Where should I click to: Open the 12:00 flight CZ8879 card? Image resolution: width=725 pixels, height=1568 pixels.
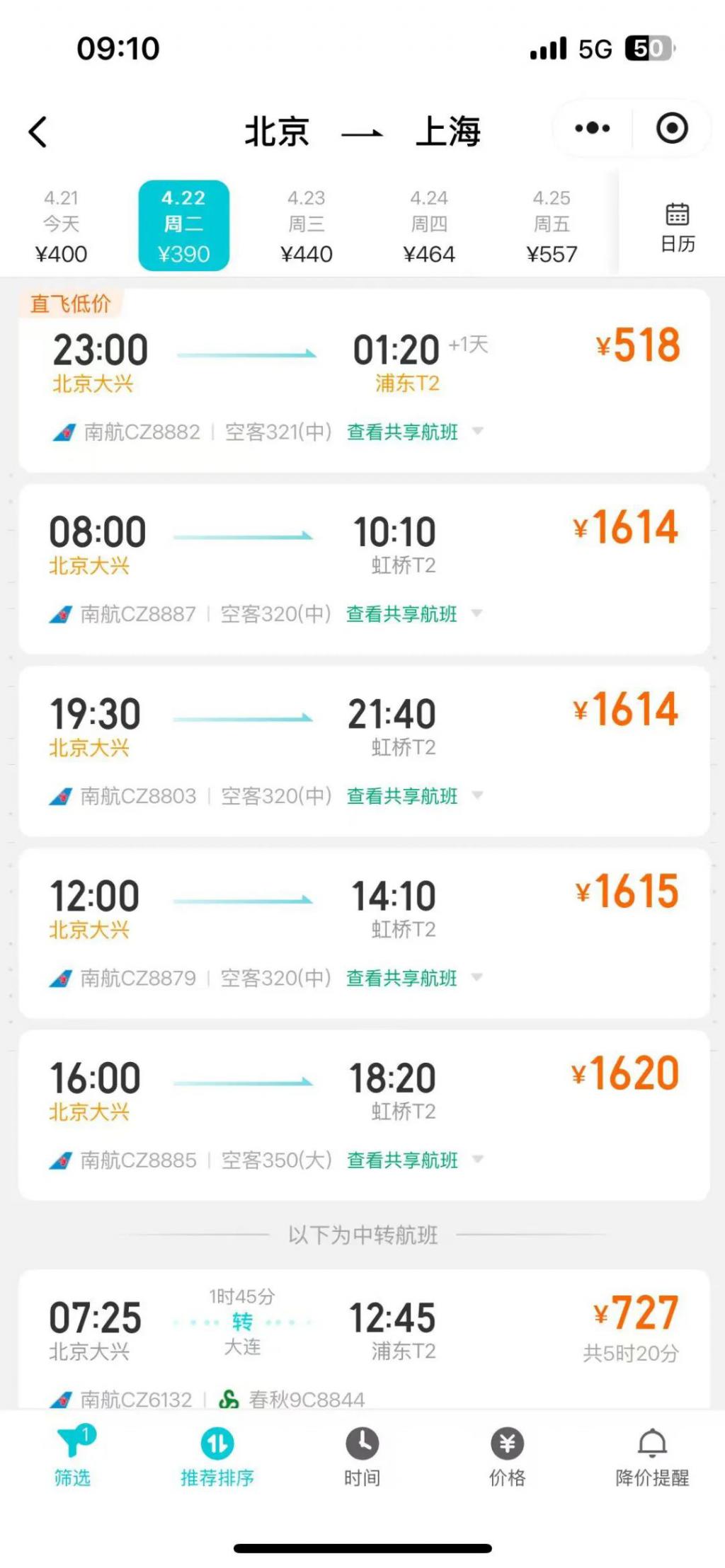click(x=364, y=933)
